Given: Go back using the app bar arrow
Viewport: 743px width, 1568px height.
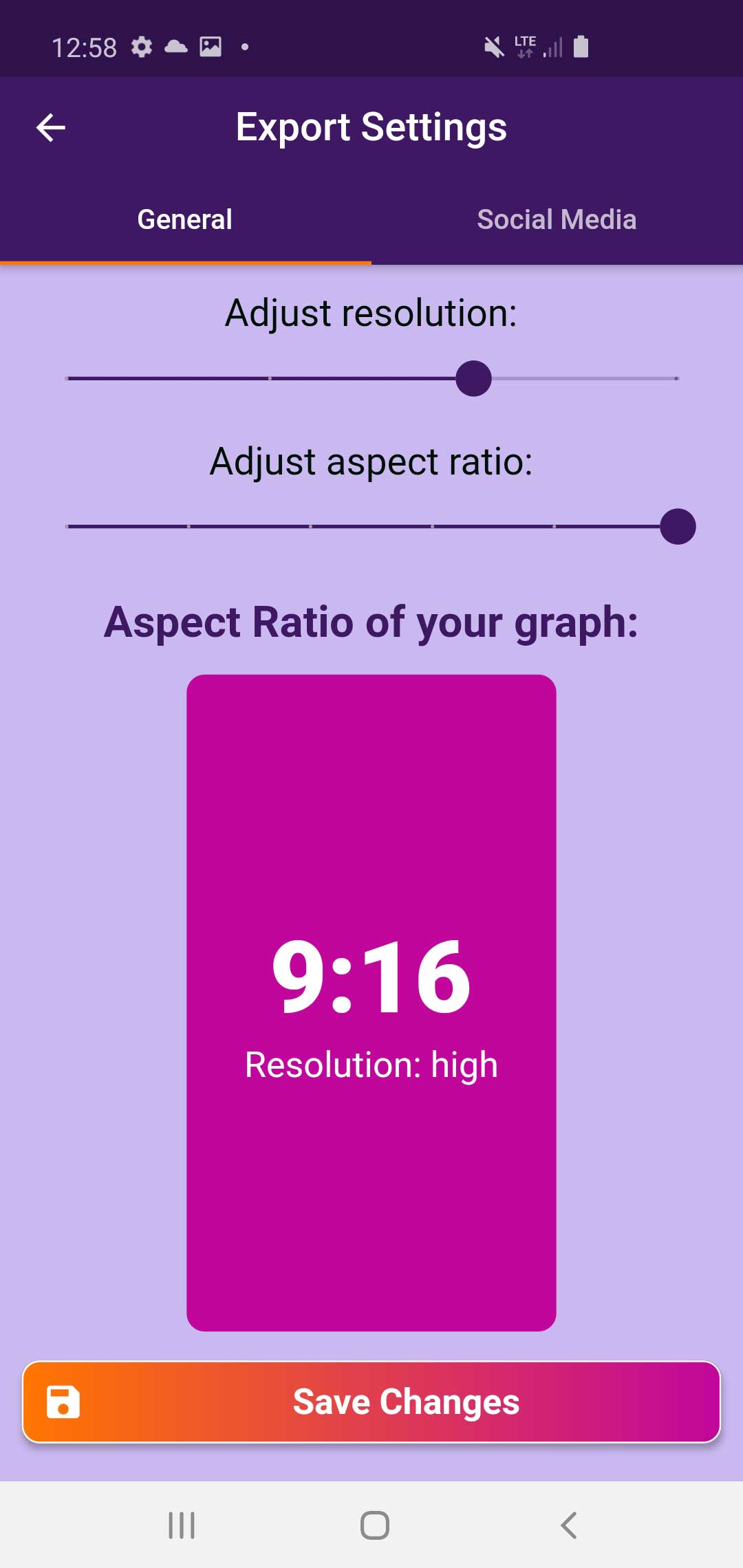Looking at the screenshot, I should pyautogui.click(x=51, y=128).
